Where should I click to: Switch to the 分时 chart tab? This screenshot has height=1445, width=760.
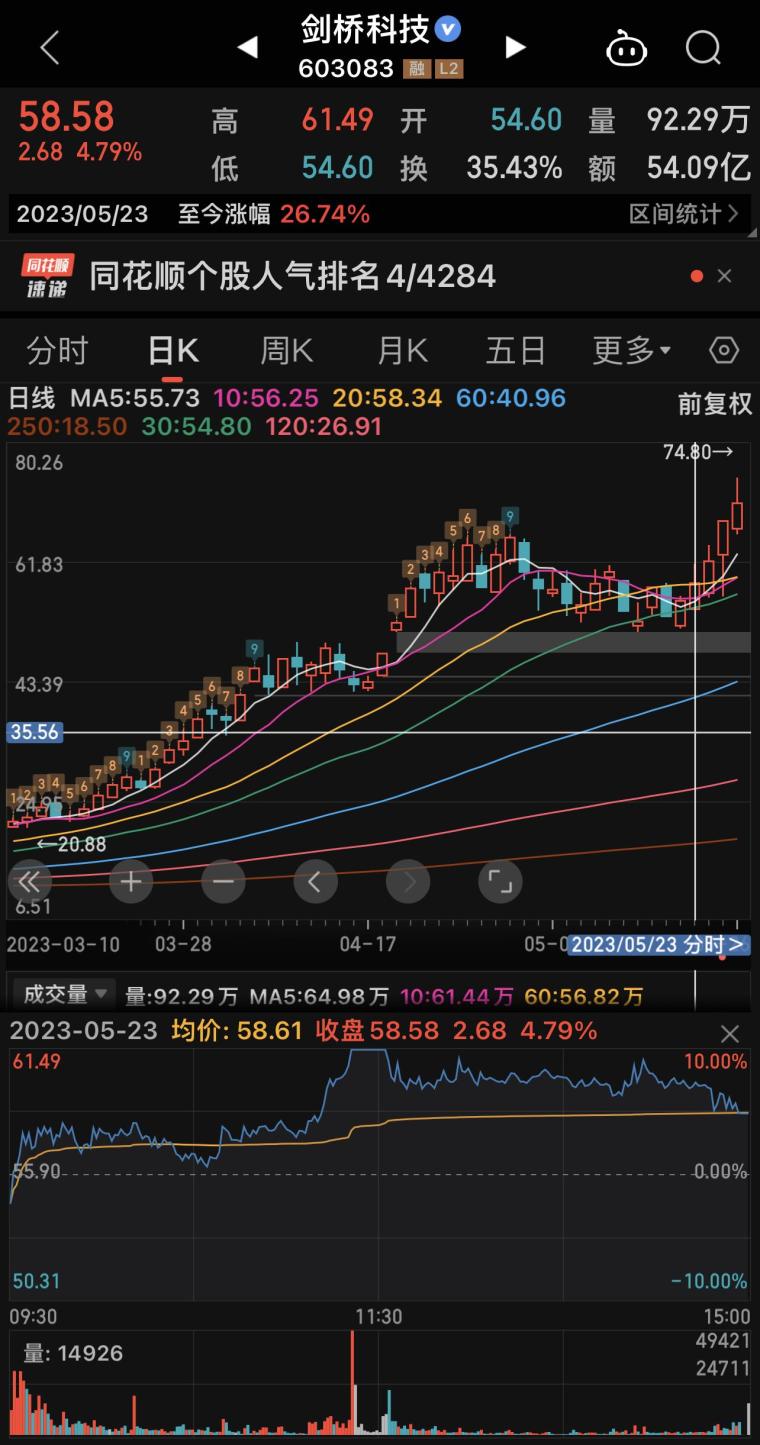pos(57,350)
